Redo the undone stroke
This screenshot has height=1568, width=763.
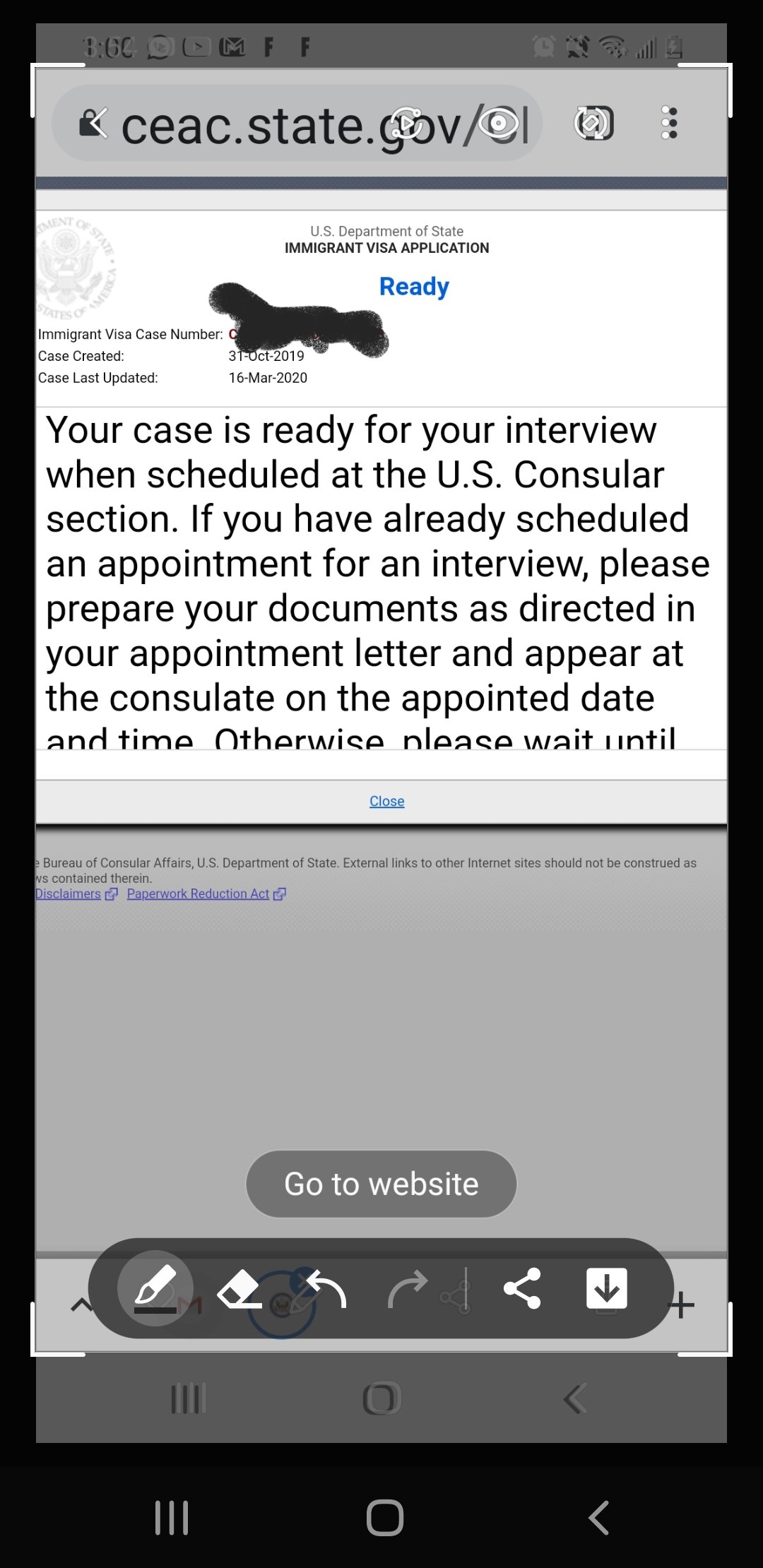coord(408,1289)
